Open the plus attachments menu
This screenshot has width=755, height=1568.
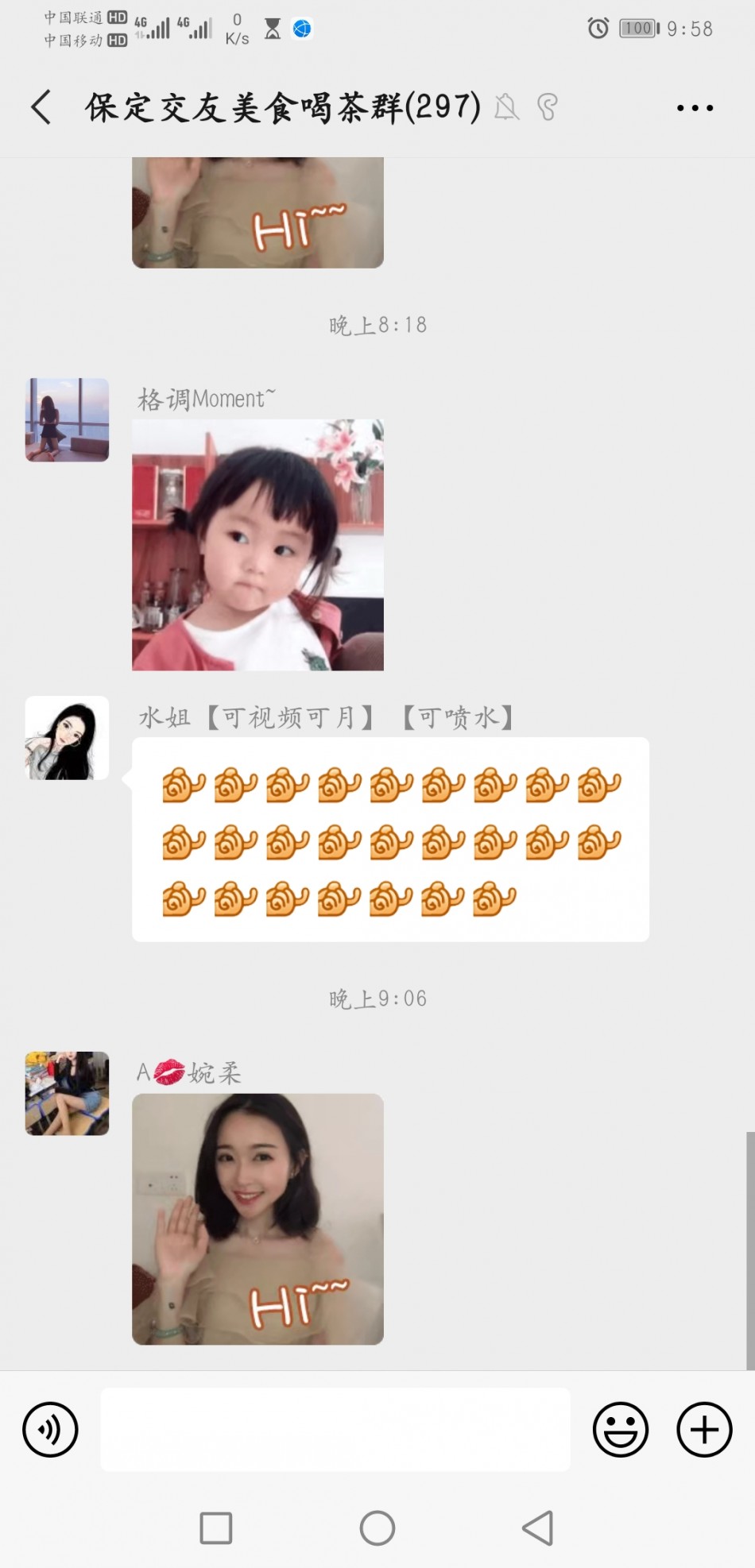tap(704, 1430)
